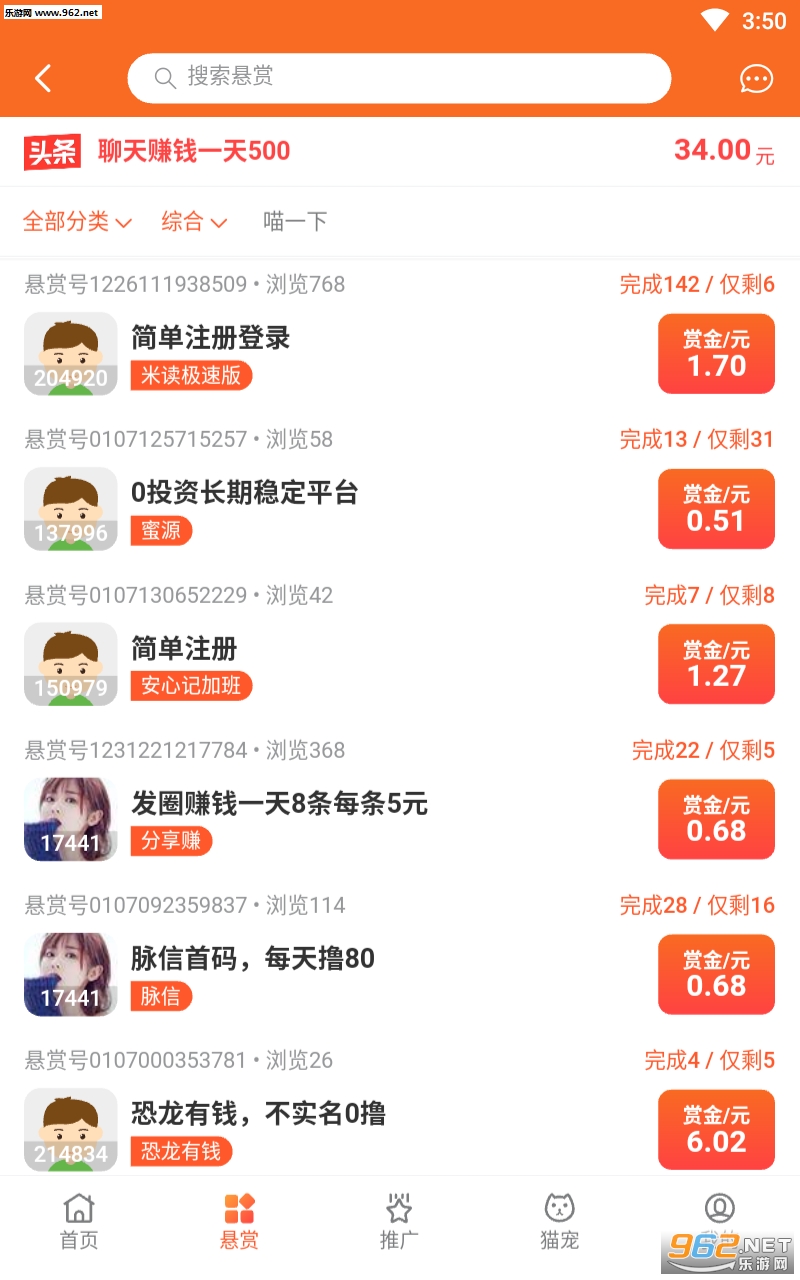Viewport: 800px width, 1280px height.
Task: View the 发圈赚钱一天8条每条5元 bounty
Action: [279, 803]
